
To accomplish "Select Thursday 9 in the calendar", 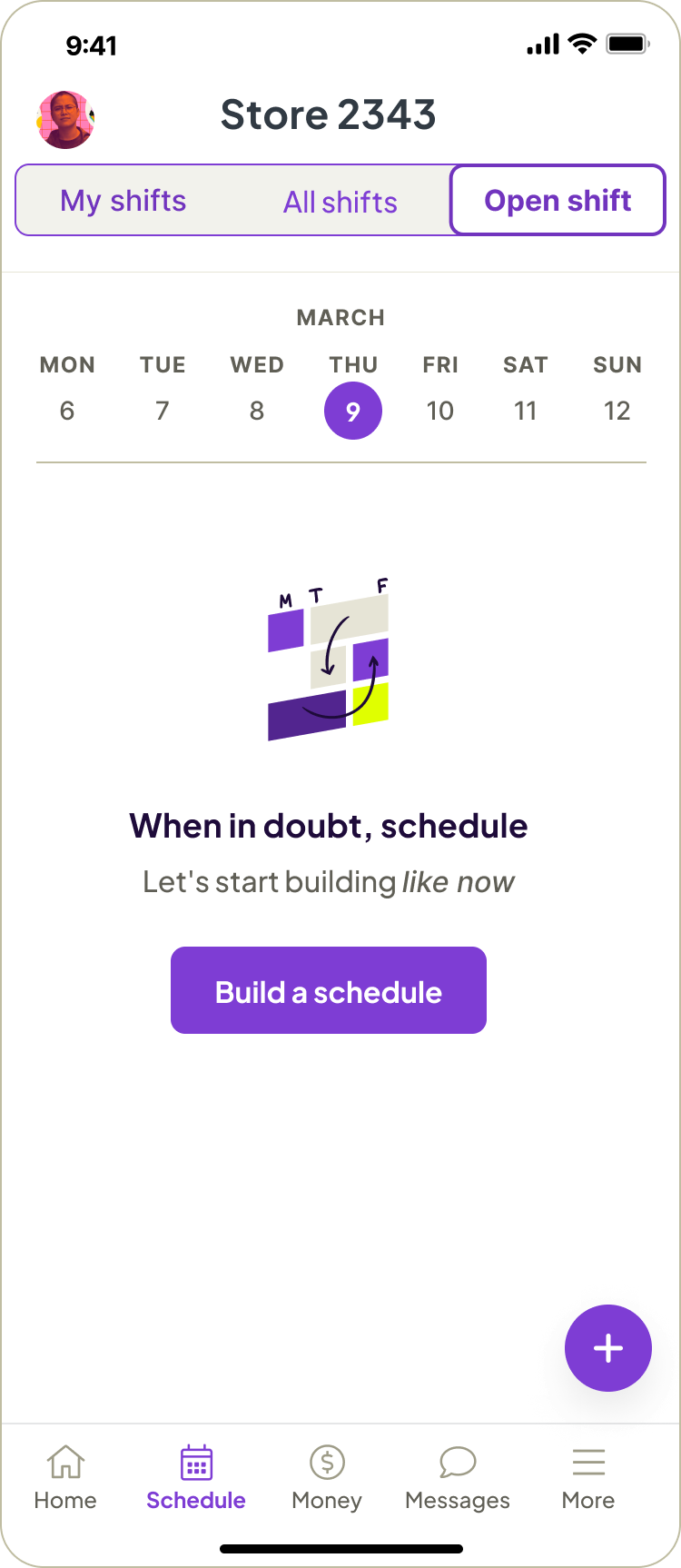I will (353, 411).
